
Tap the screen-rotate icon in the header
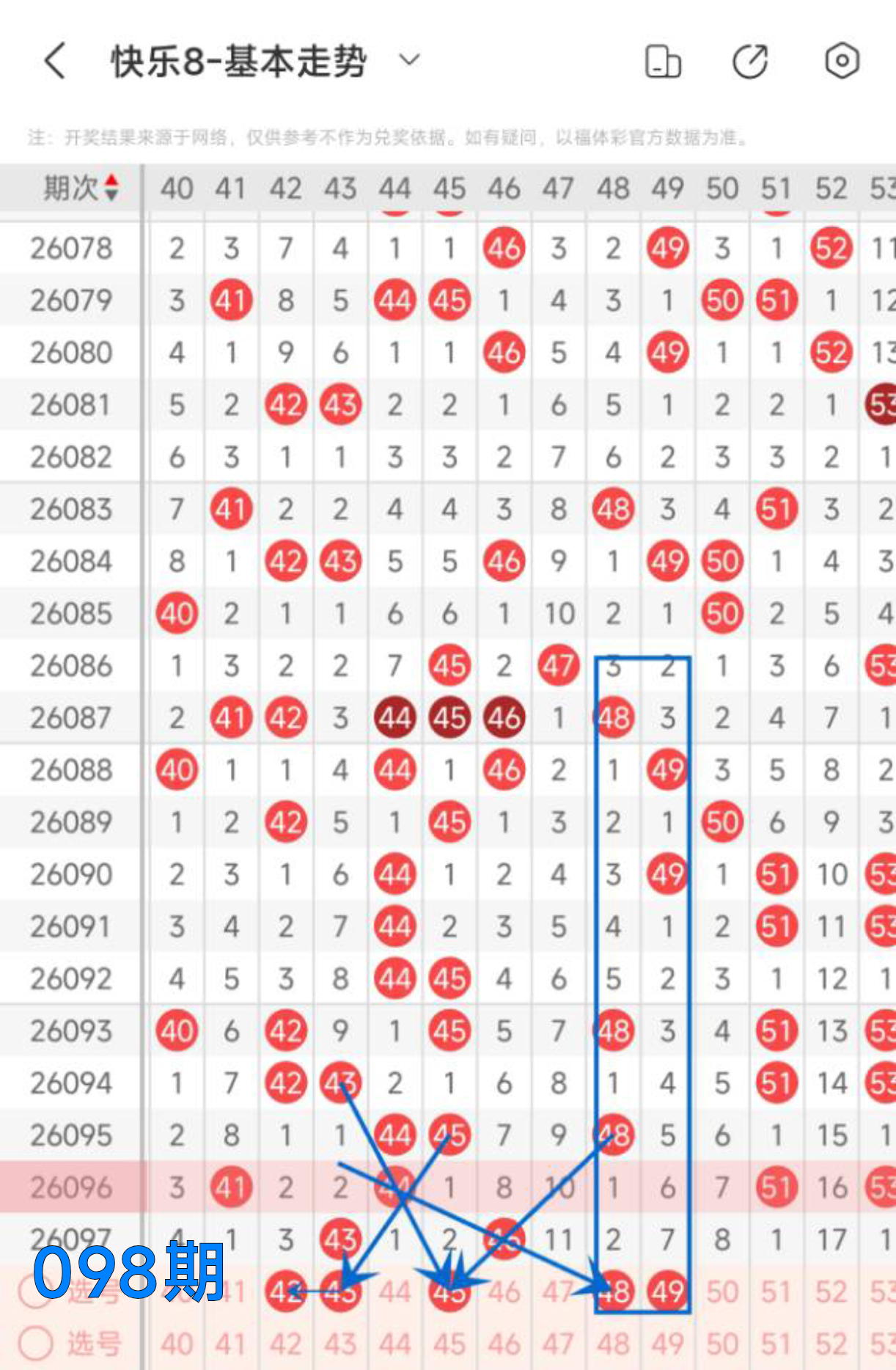click(663, 62)
